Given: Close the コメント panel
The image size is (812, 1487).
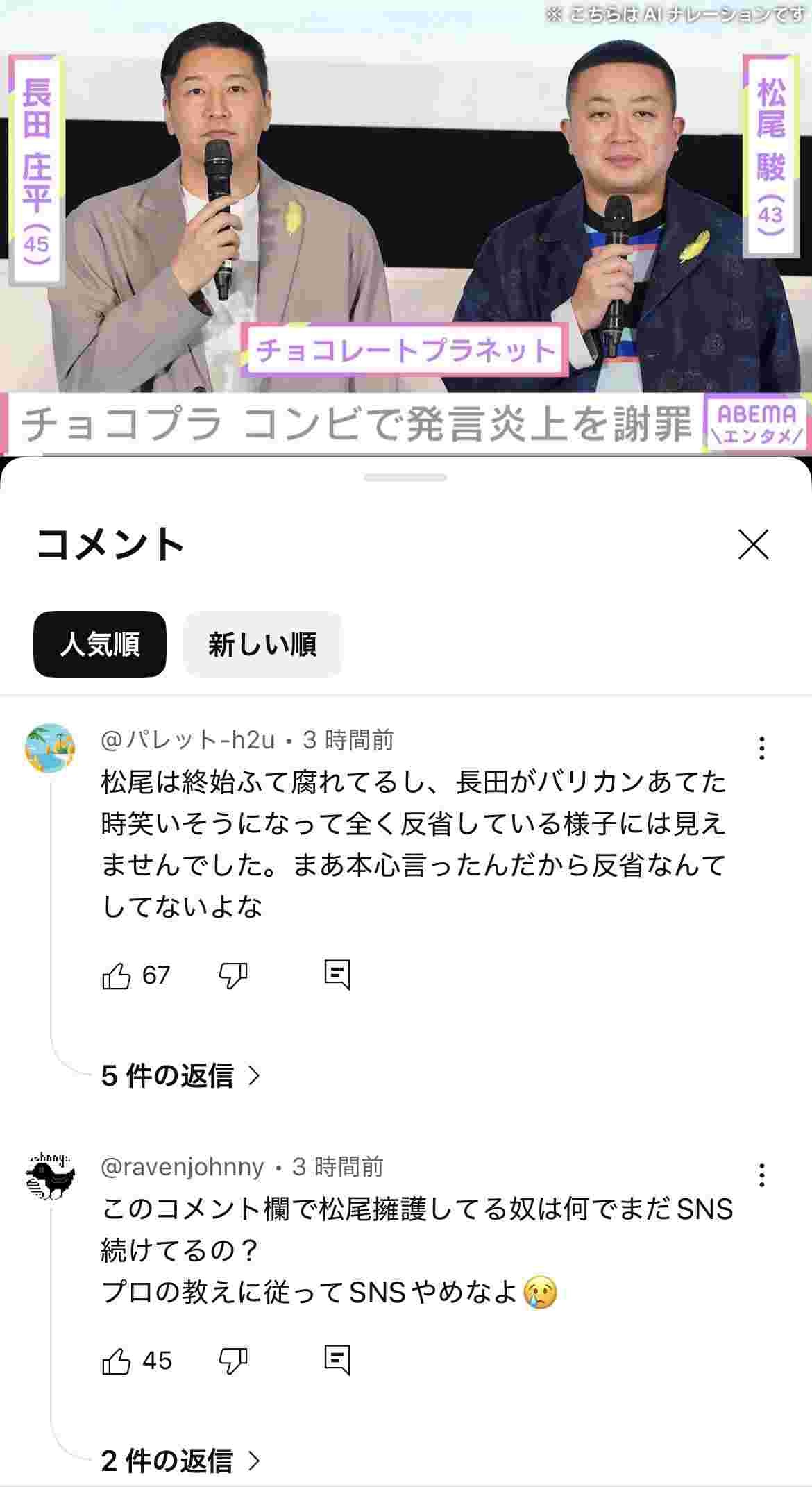Looking at the screenshot, I should tap(753, 544).
